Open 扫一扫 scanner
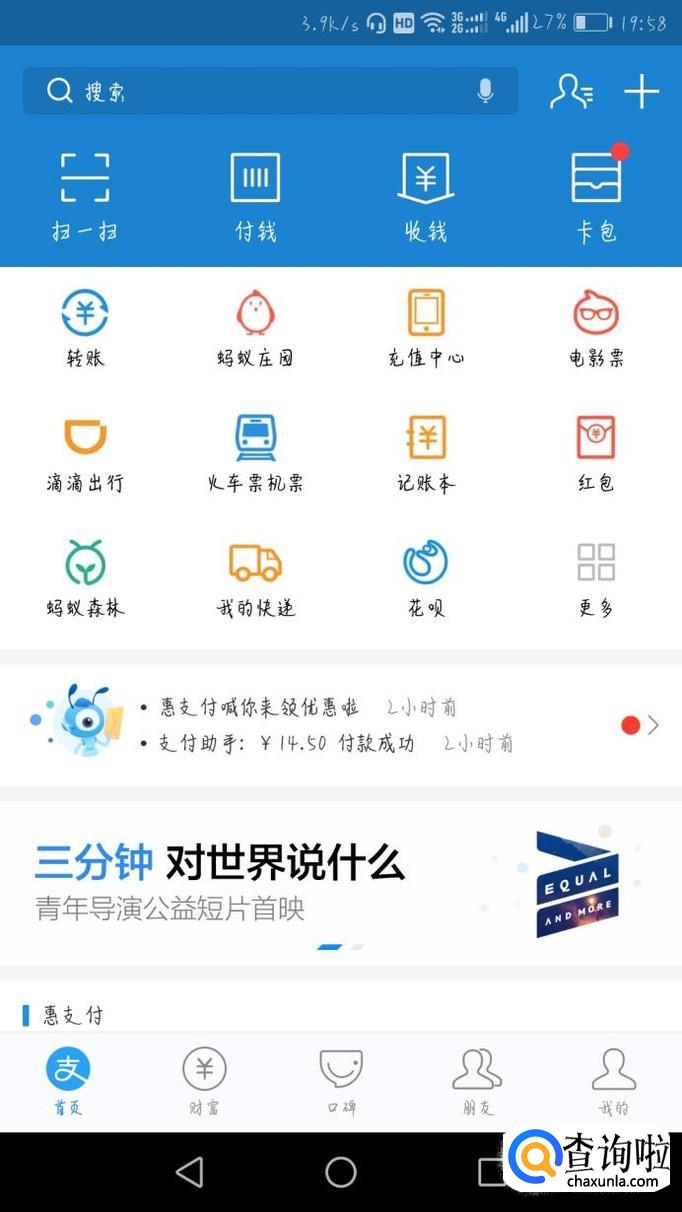Viewport: 682px width, 1212px height. [85, 197]
